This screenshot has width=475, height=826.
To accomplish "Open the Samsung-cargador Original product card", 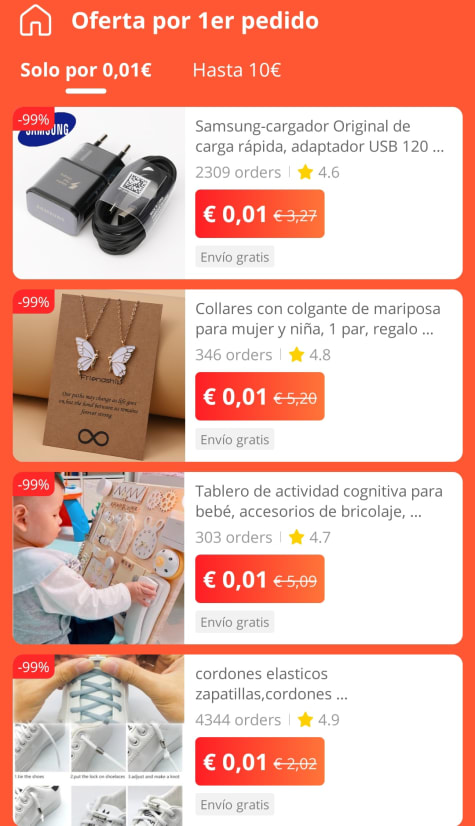I will point(238,193).
